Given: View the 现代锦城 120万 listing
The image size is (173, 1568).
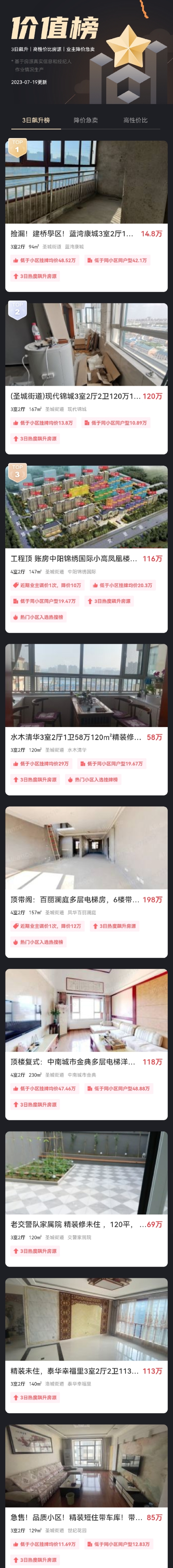Looking at the screenshot, I should click(86, 396).
